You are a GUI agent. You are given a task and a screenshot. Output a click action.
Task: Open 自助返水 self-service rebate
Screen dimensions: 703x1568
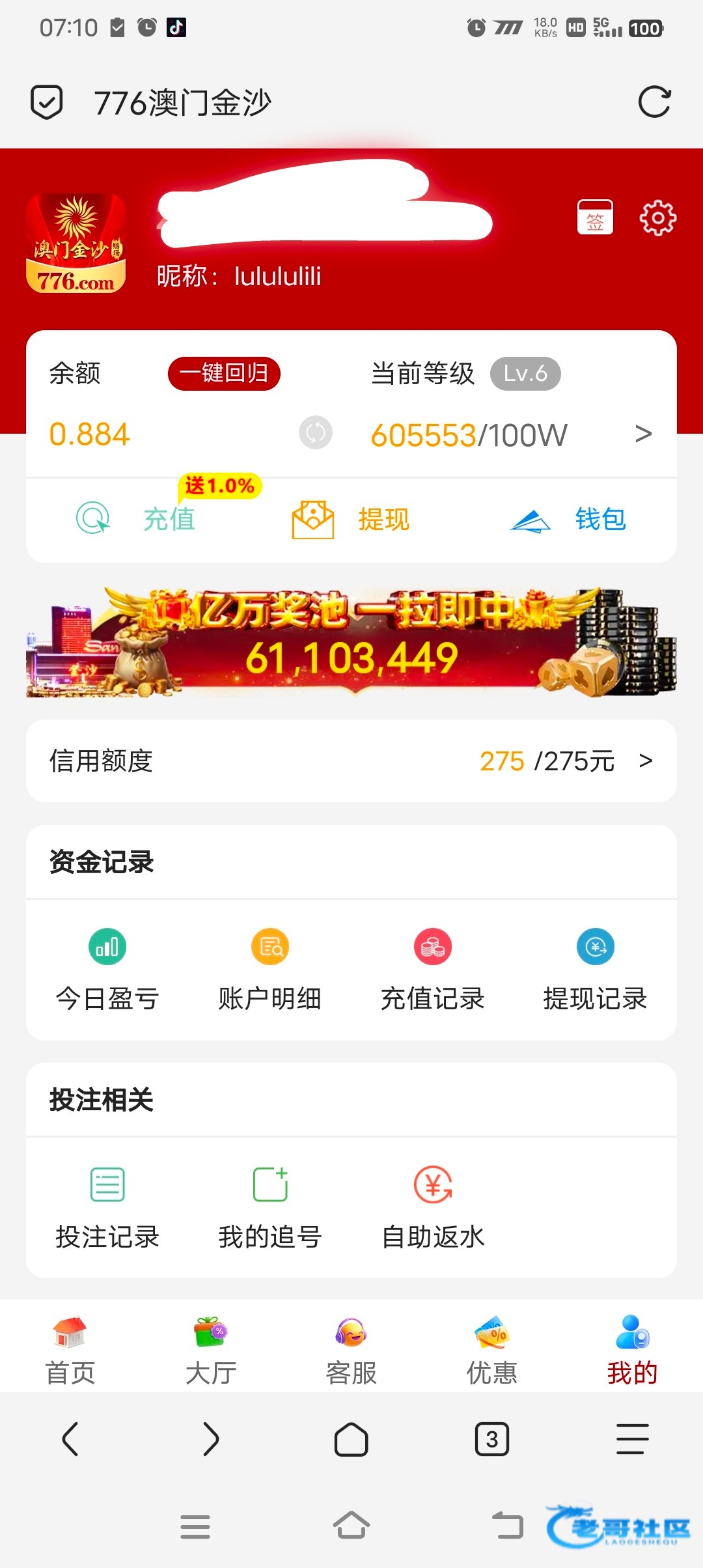coord(433,1208)
